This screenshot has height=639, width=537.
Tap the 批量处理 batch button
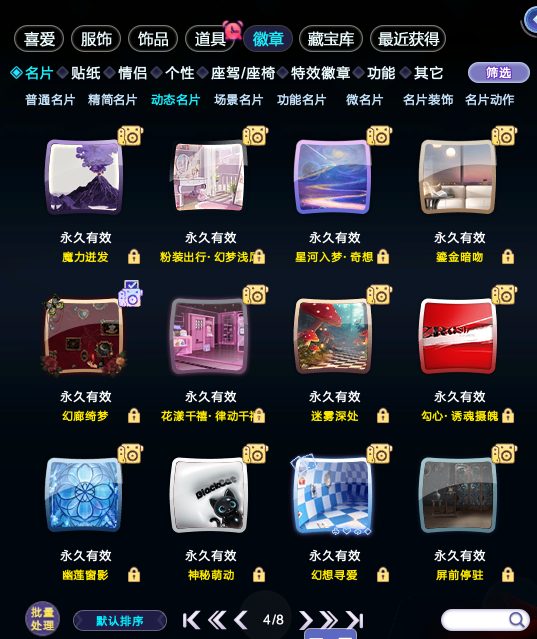pos(42,619)
